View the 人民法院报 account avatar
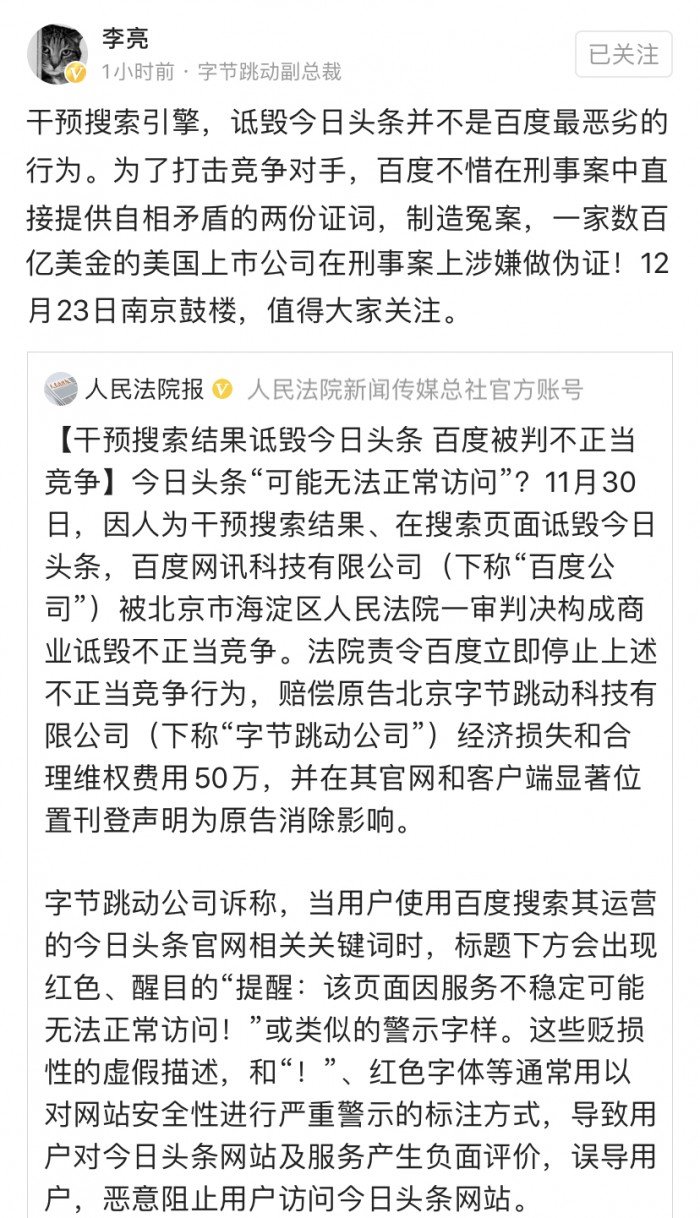The height and width of the screenshot is (1218, 700). tap(62, 389)
